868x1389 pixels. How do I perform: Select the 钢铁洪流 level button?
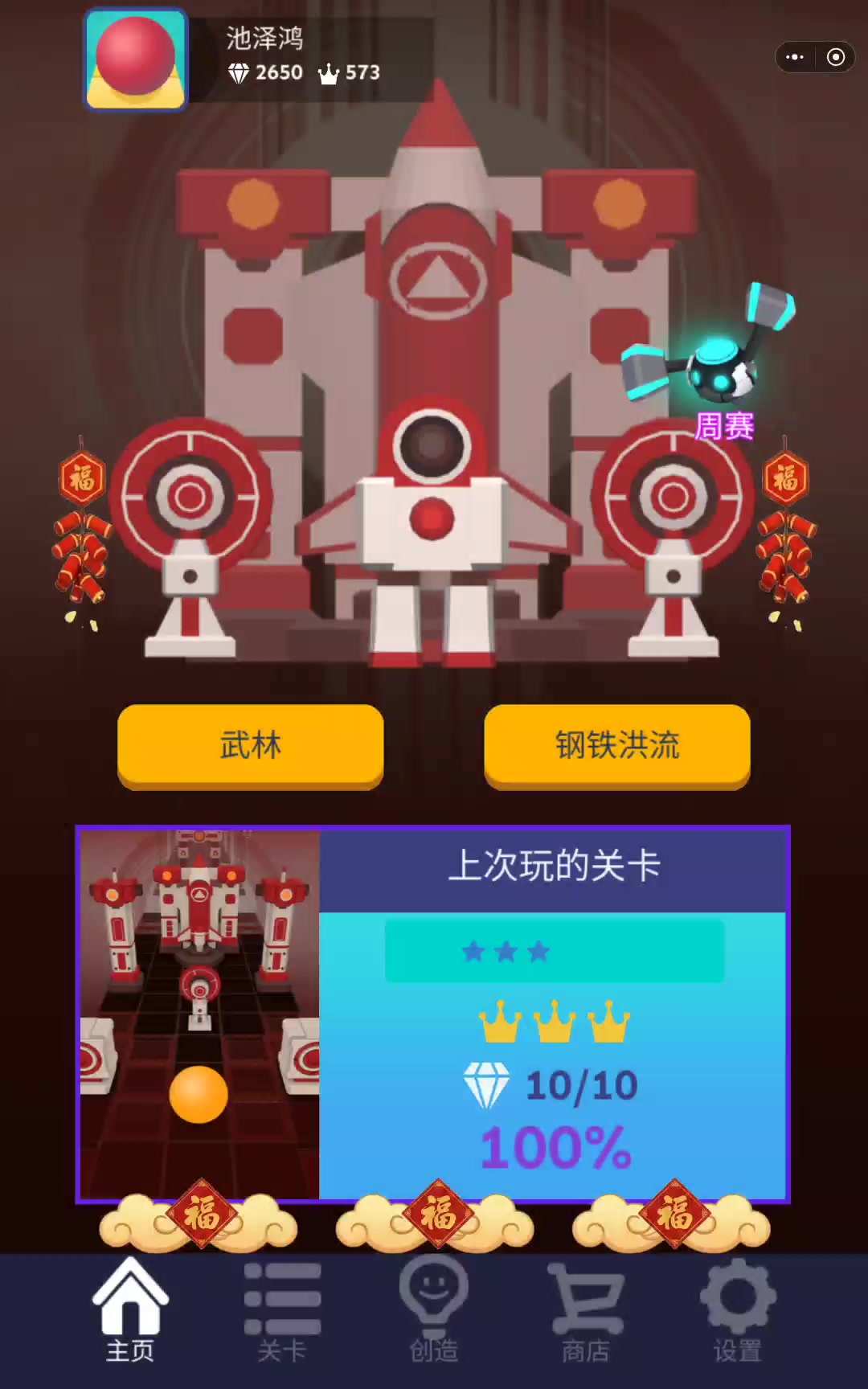[x=616, y=745]
